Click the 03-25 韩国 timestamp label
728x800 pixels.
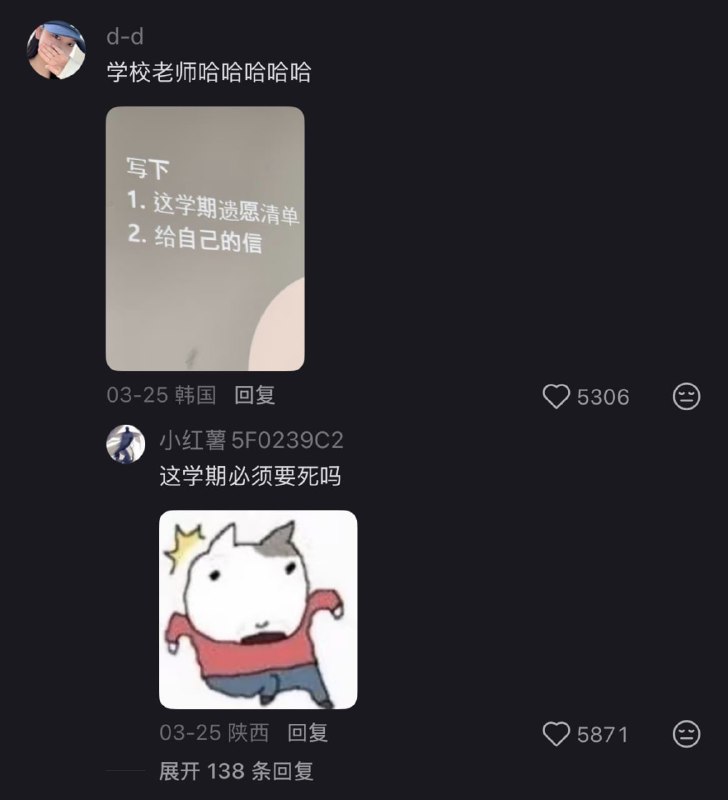[x=162, y=396]
